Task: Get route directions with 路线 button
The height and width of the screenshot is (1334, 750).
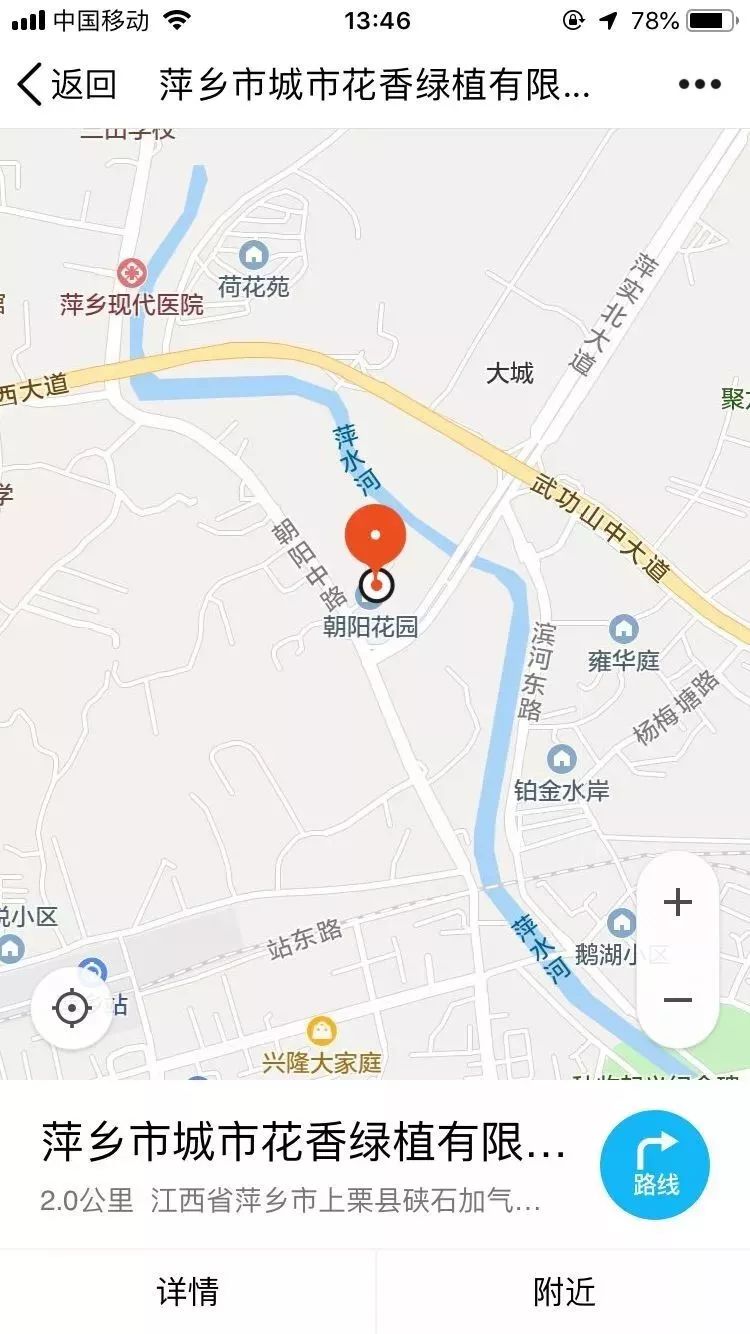Action: [655, 1165]
